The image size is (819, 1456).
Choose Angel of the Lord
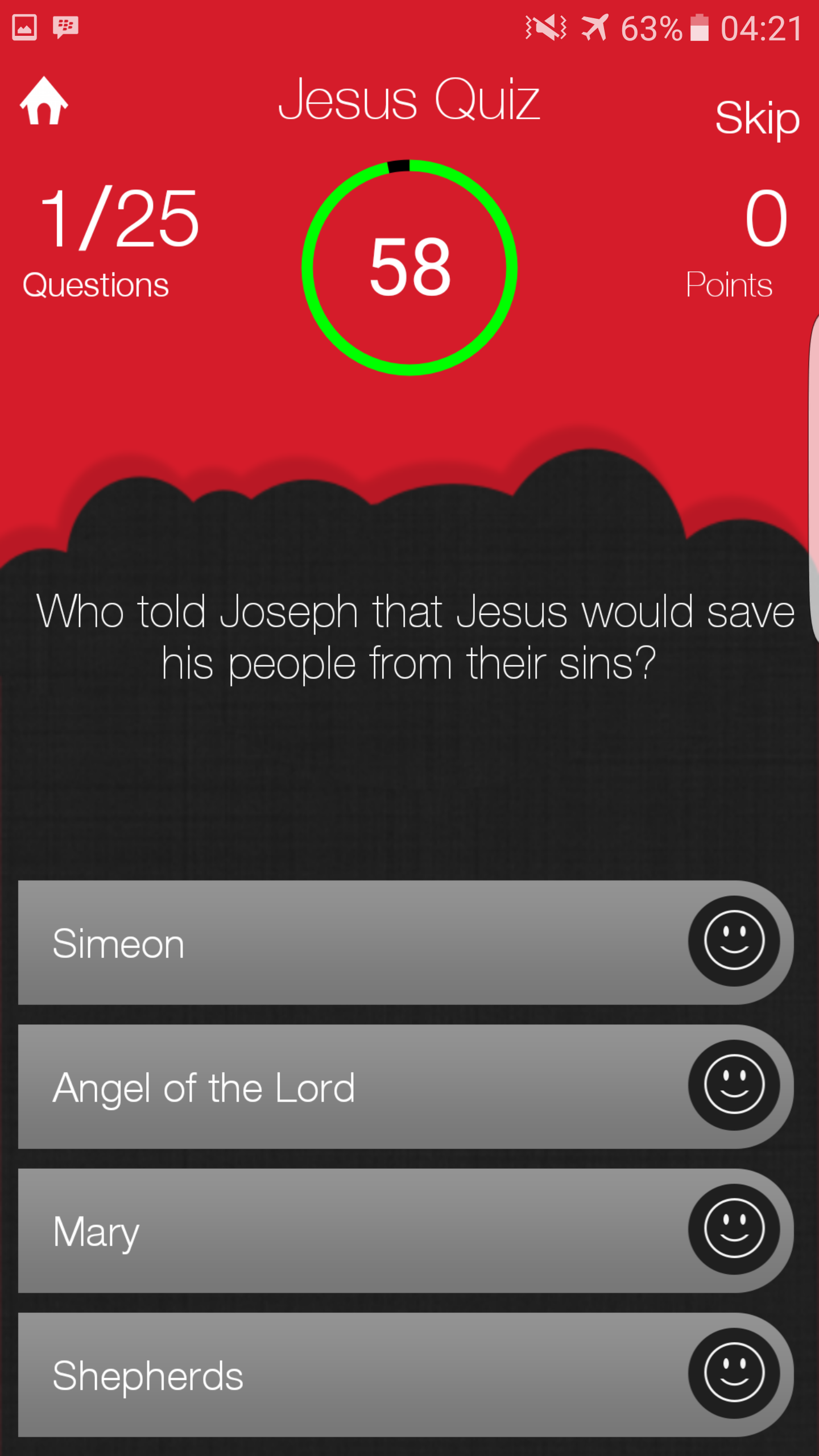[406, 1086]
